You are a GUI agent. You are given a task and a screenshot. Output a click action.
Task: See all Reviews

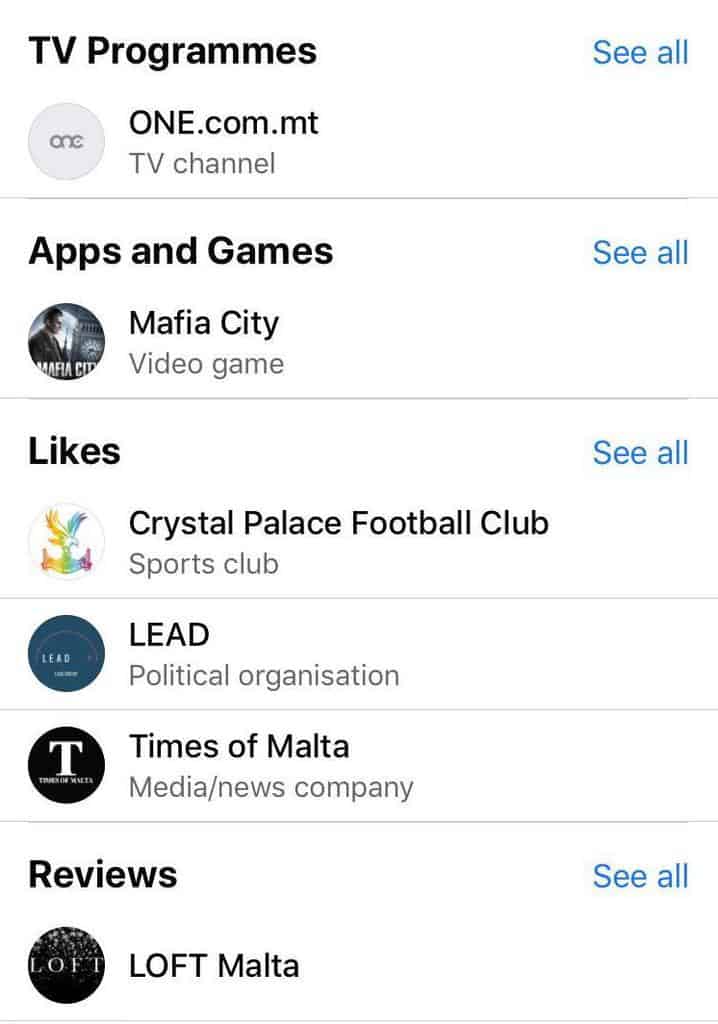[640, 876]
